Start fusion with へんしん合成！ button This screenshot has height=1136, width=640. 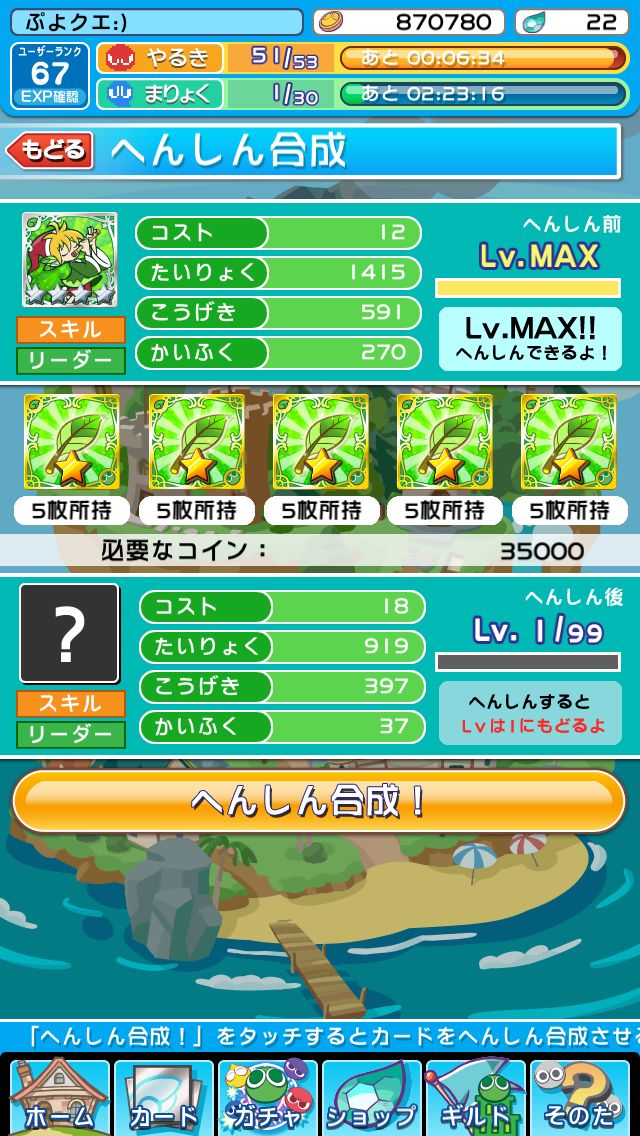[x=318, y=800]
